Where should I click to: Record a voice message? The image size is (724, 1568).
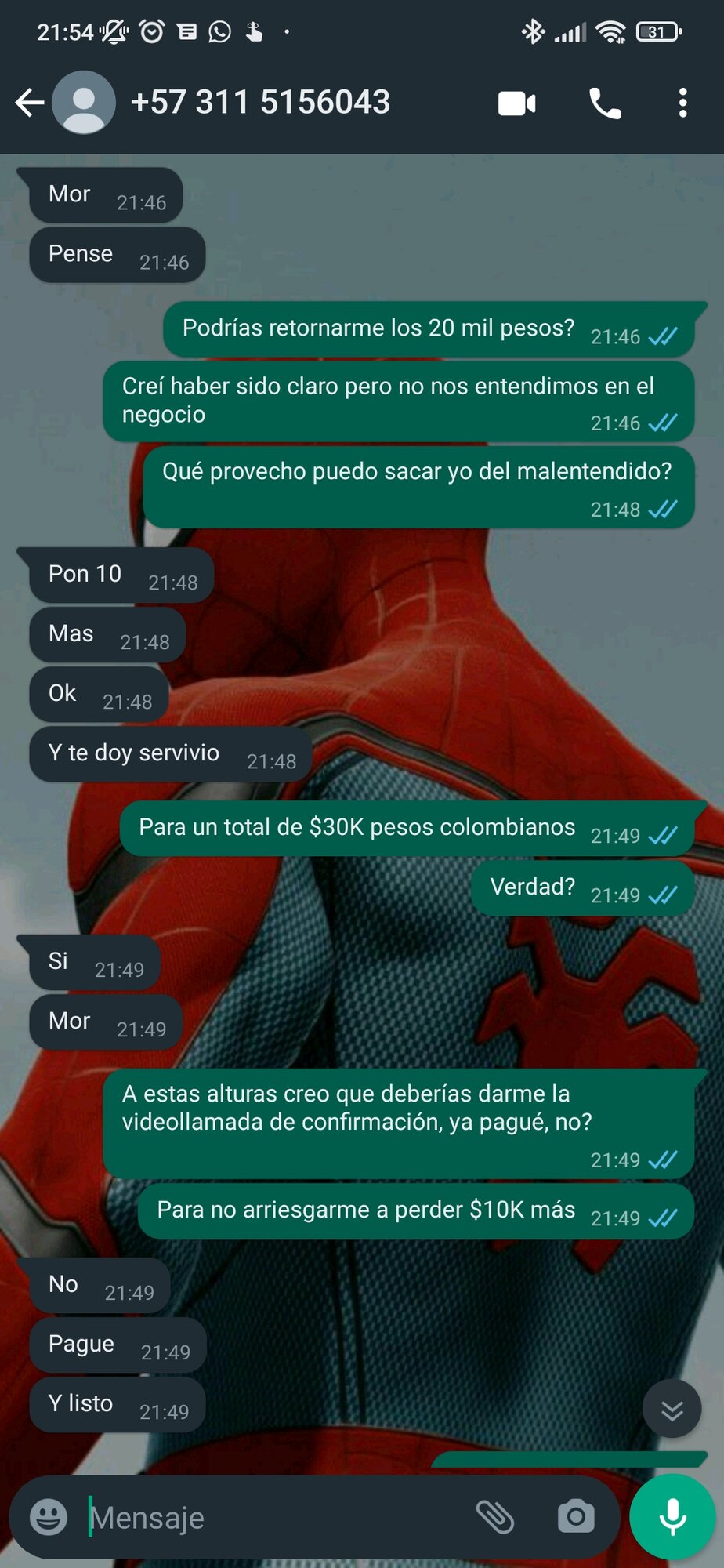click(x=672, y=1517)
